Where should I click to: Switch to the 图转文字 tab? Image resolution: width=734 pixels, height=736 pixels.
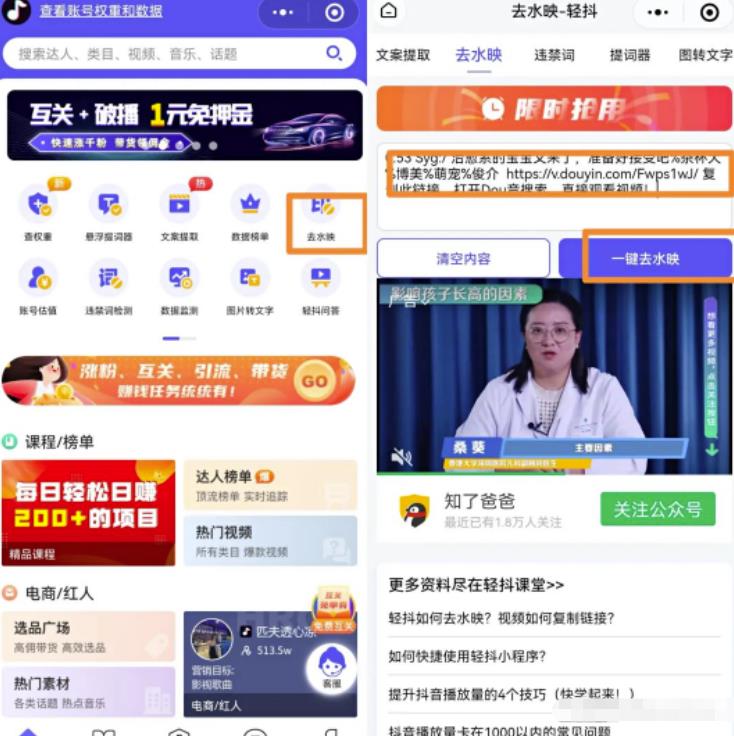(705, 55)
